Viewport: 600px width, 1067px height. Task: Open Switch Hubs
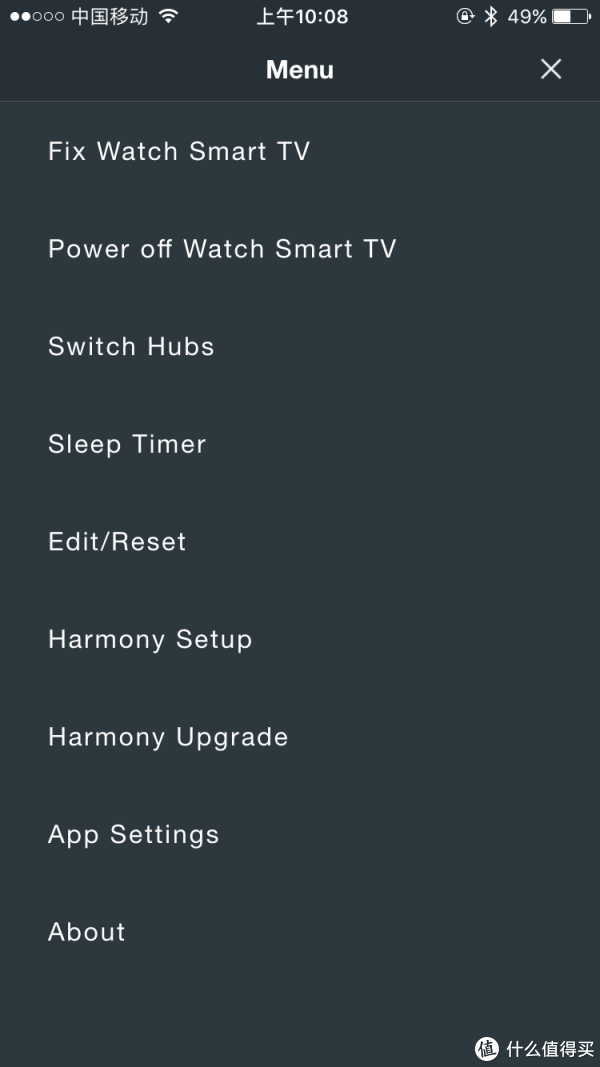[x=131, y=347]
